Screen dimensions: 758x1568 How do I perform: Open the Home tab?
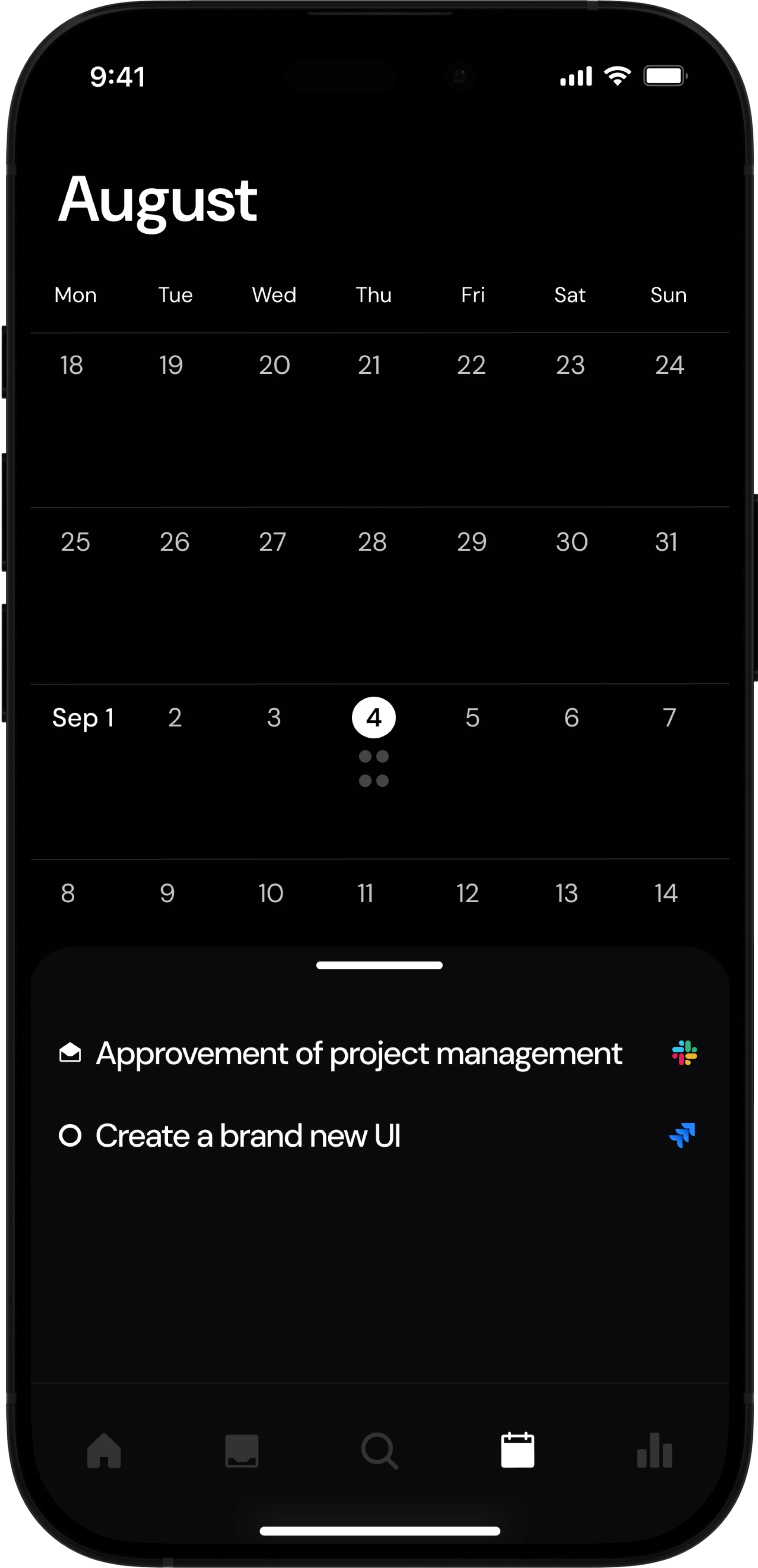(x=104, y=1451)
